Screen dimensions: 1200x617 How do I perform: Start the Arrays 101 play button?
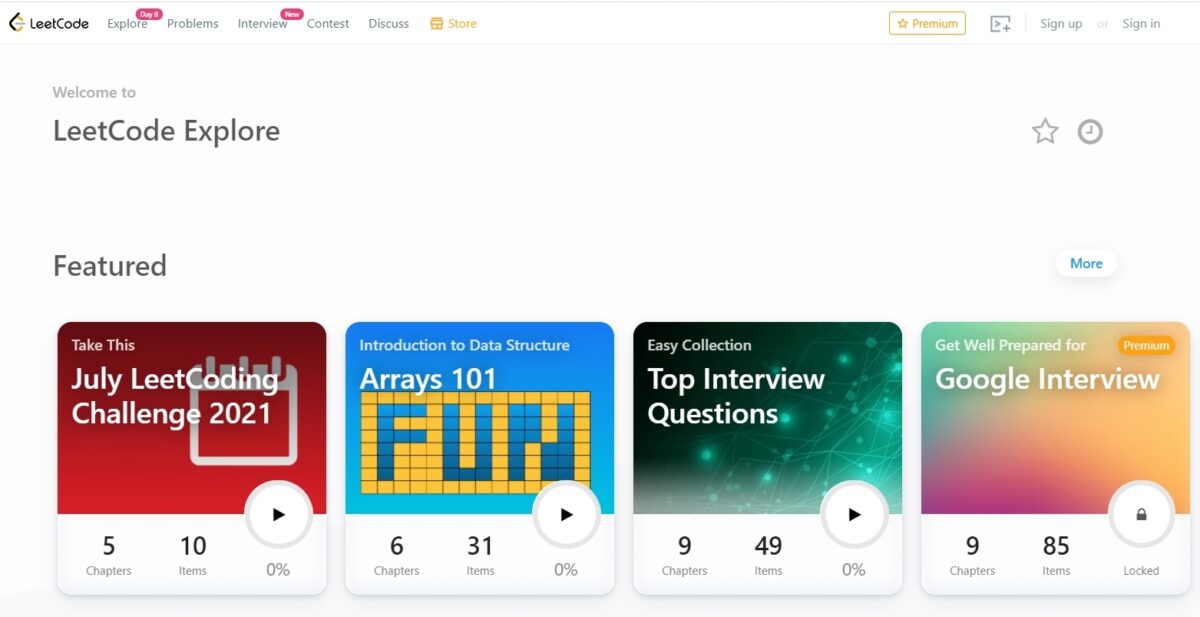coord(566,515)
